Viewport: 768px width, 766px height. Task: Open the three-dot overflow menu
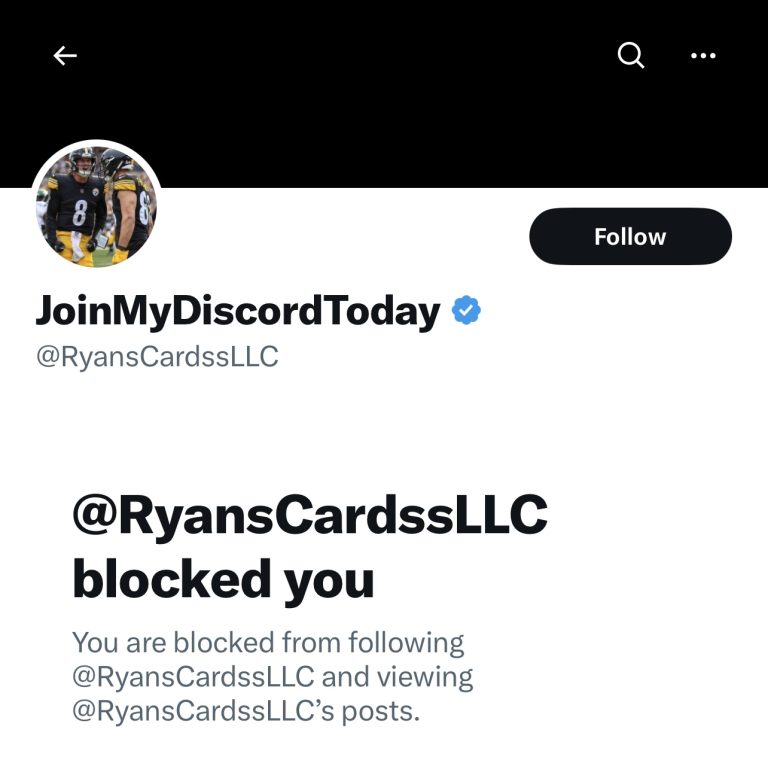703,56
